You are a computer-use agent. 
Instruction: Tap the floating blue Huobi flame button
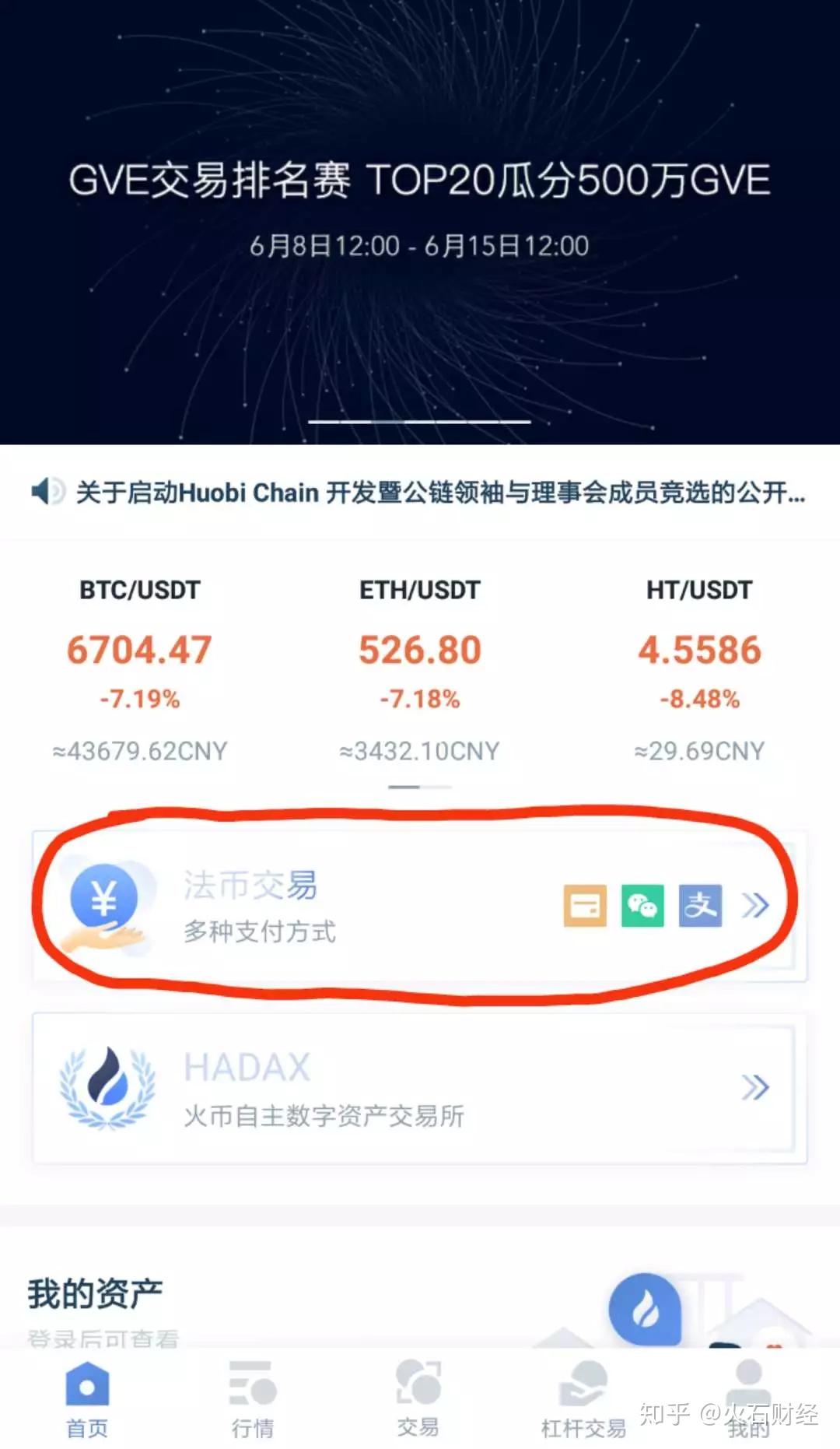pos(645,1310)
